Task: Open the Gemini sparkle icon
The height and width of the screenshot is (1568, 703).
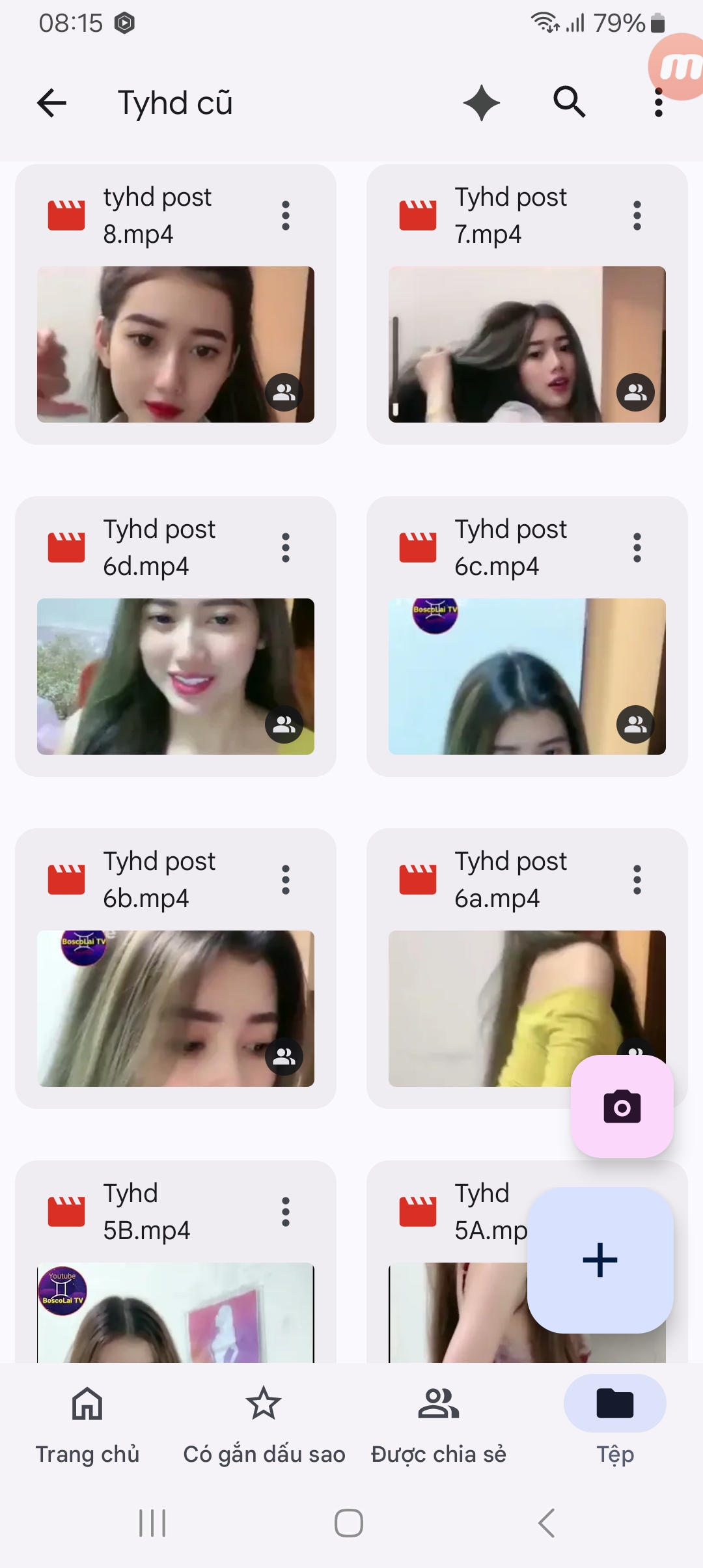Action: pyautogui.click(x=481, y=103)
